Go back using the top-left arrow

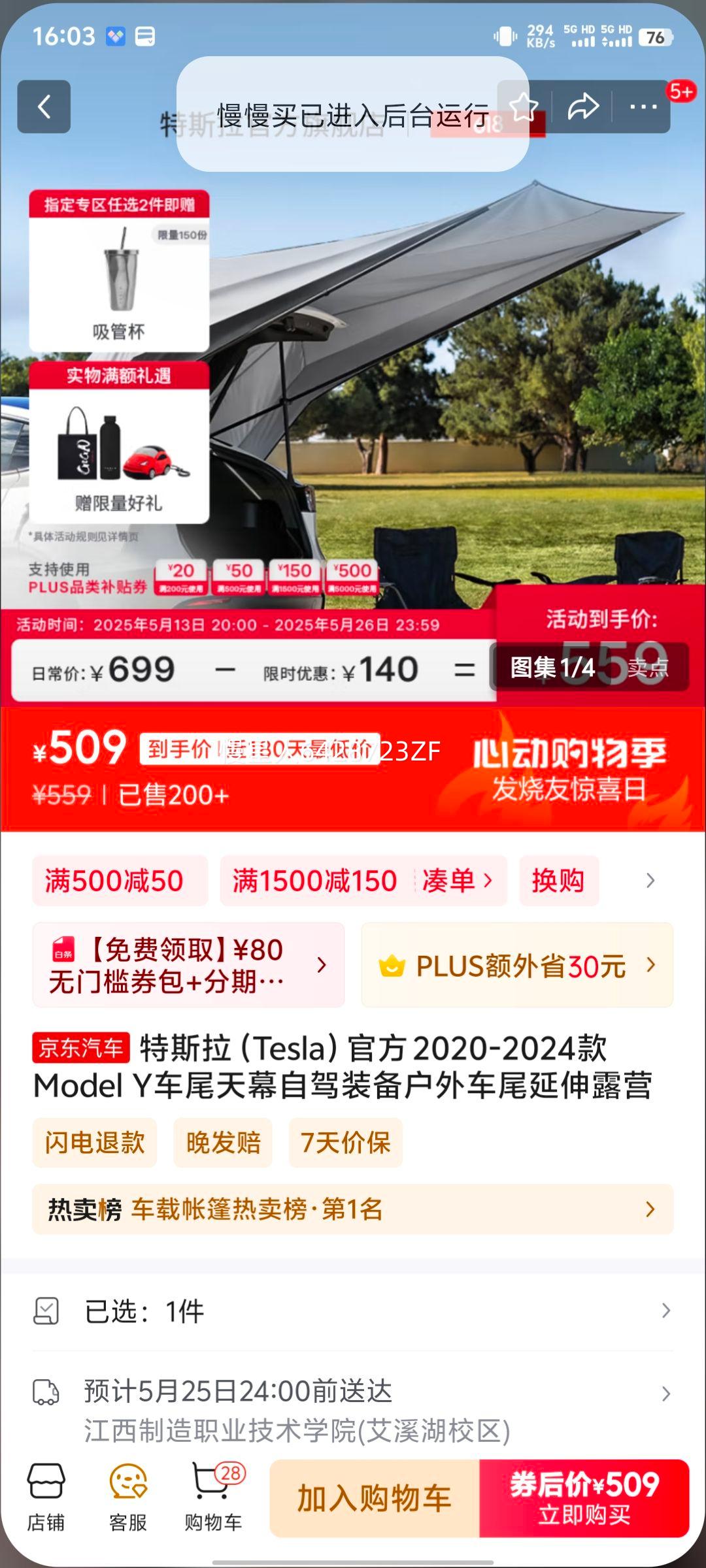tap(44, 106)
